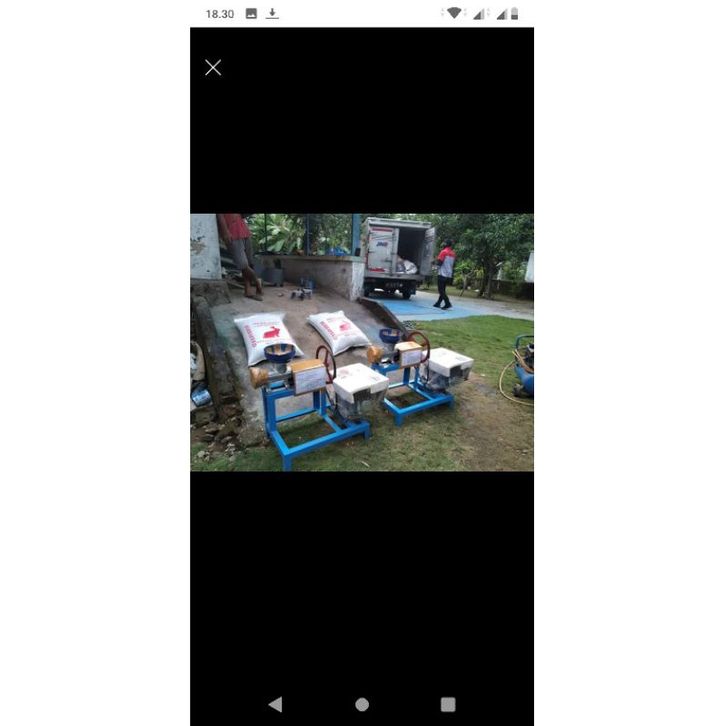
Task: Open the recent apps view
Action: [x=448, y=704]
